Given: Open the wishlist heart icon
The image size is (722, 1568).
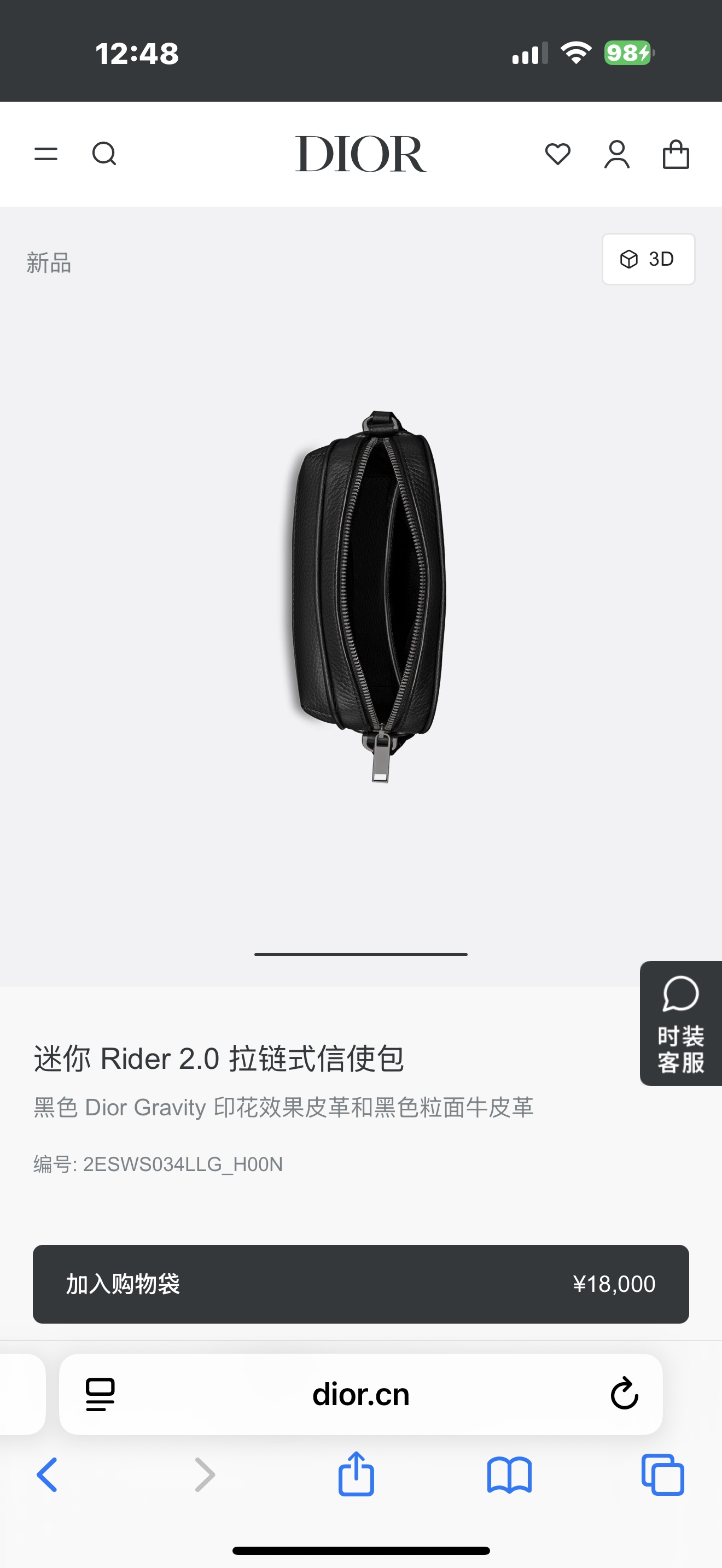Looking at the screenshot, I should coord(557,154).
